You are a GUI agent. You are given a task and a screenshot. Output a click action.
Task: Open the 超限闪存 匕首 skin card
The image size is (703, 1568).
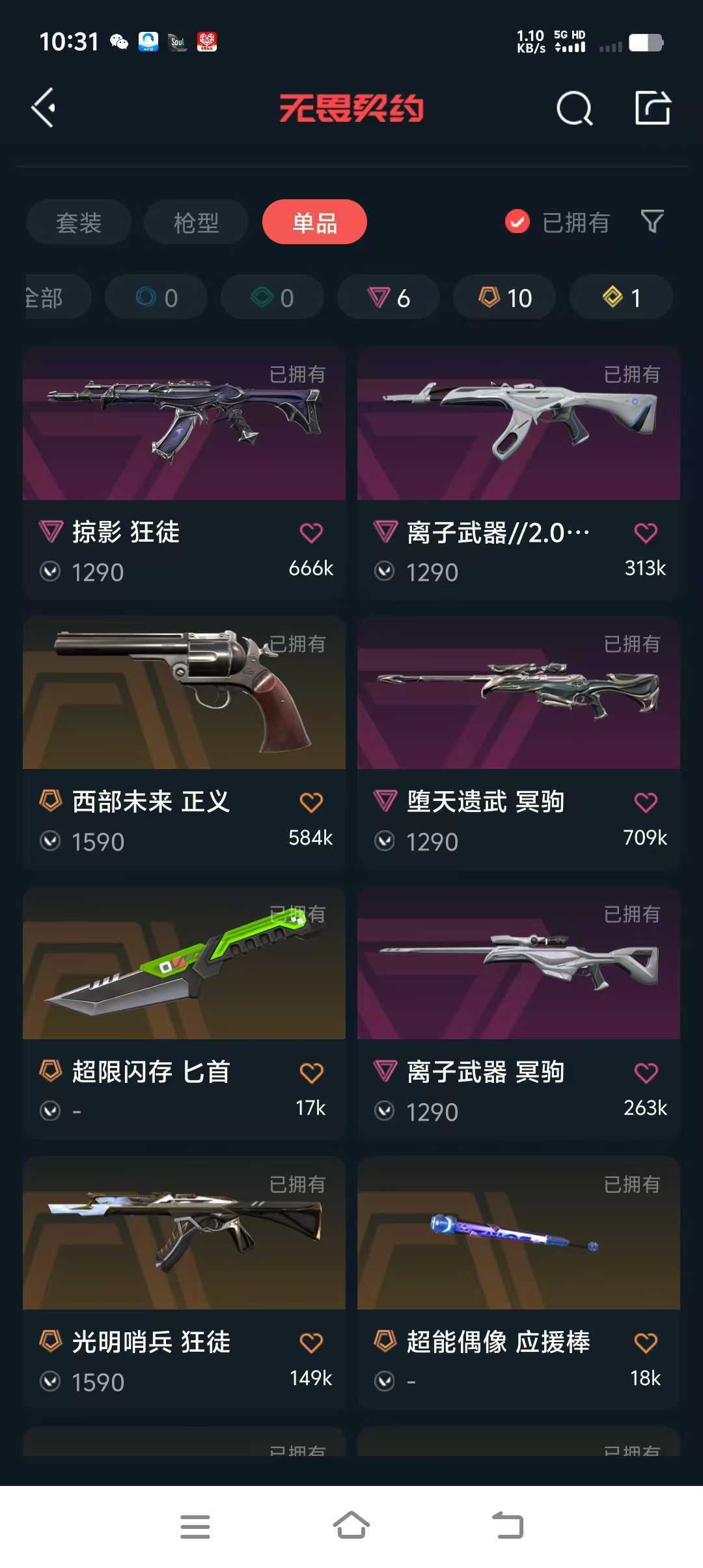click(x=184, y=1013)
